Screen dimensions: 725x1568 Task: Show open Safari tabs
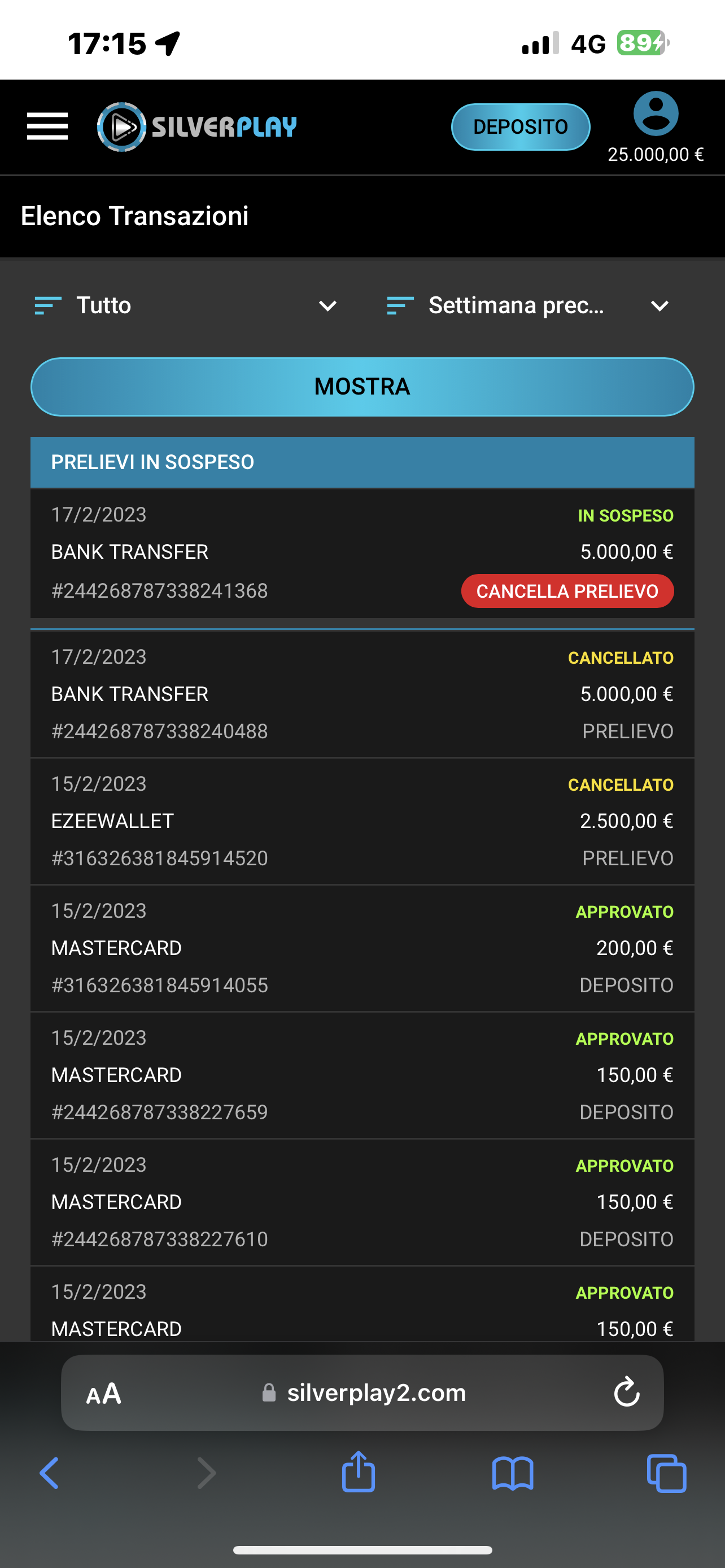(667, 1474)
